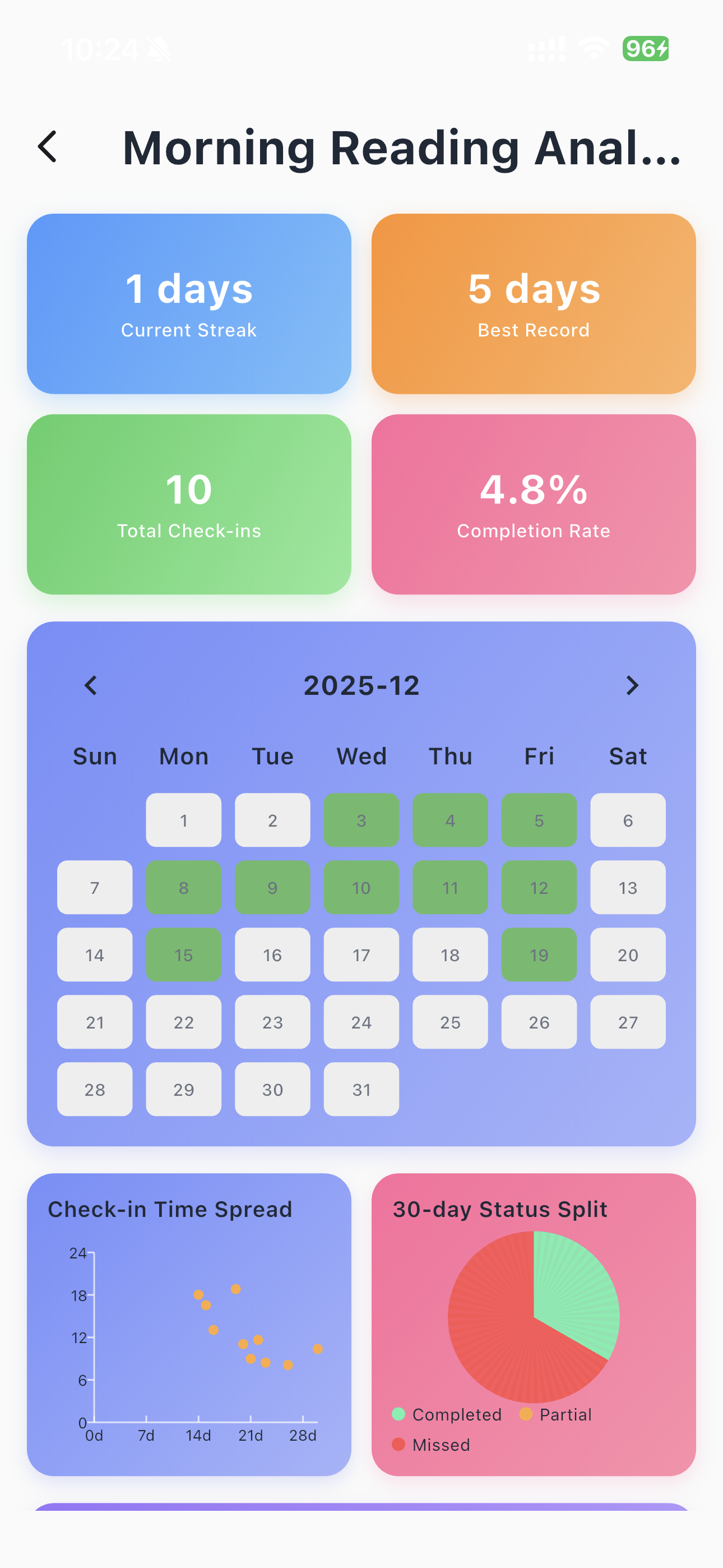The image size is (723, 1568).
Task: Select the Best Record stat card
Action: pos(533,303)
